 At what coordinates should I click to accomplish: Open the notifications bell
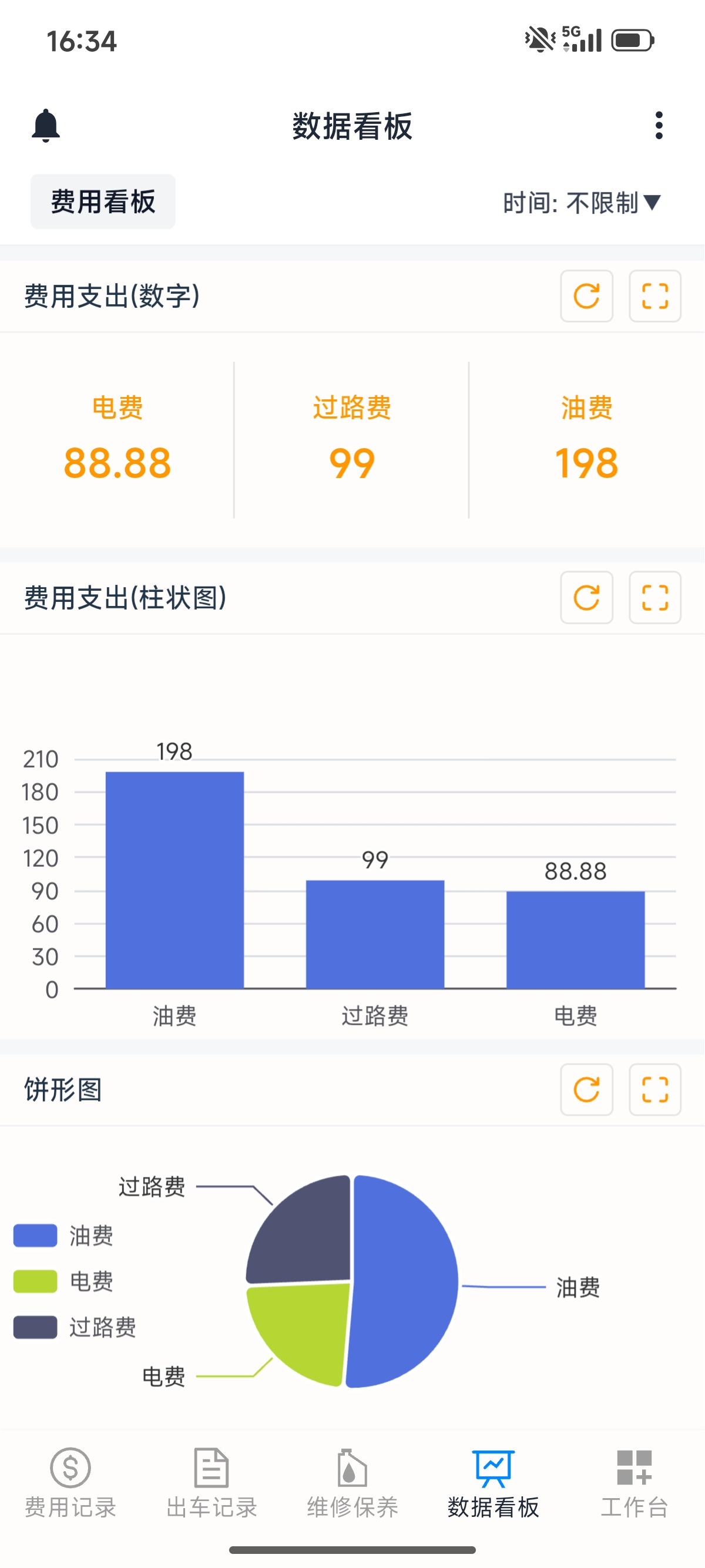46,126
